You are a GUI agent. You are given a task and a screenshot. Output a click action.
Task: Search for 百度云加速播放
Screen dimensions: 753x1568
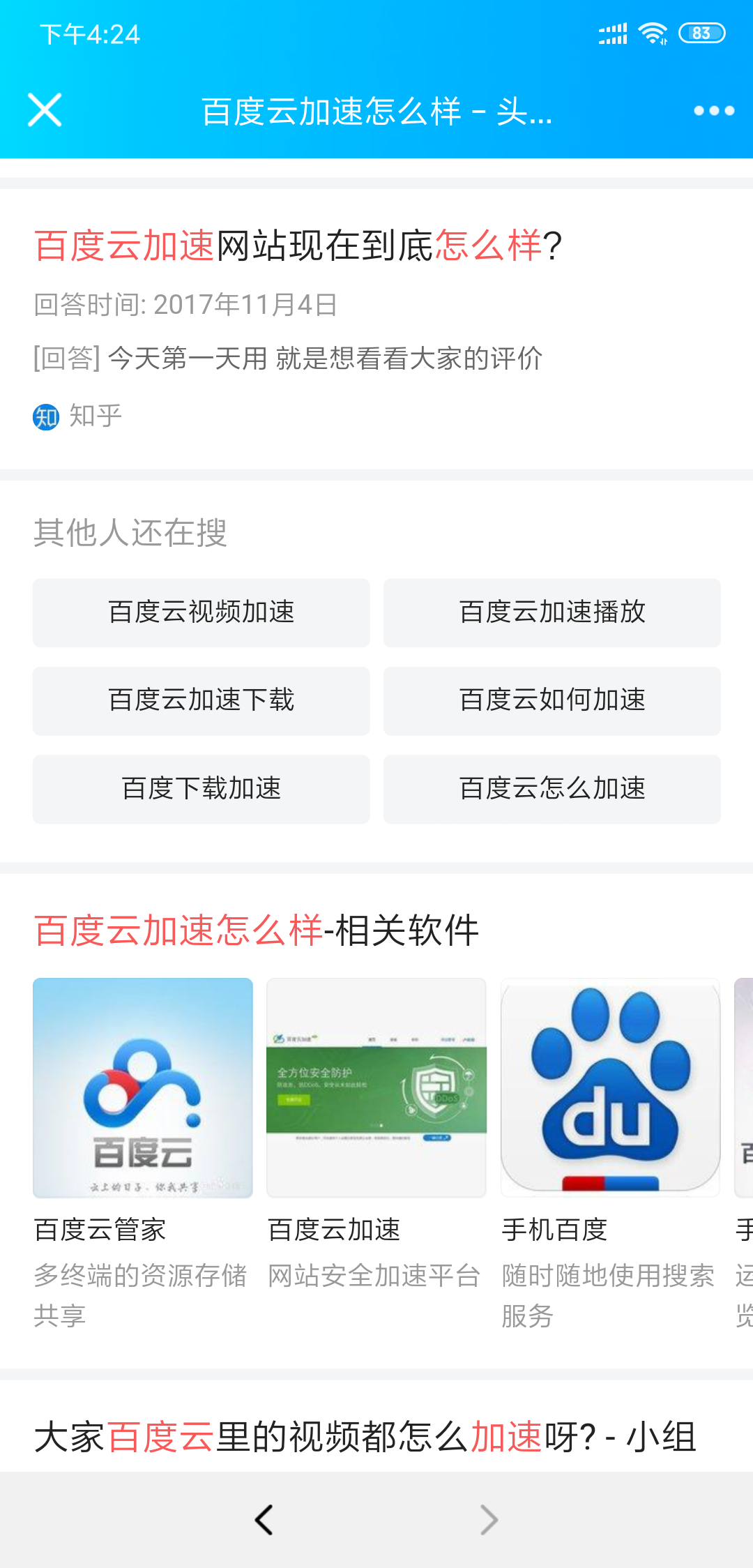pyautogui.click(x=552, y=612)
